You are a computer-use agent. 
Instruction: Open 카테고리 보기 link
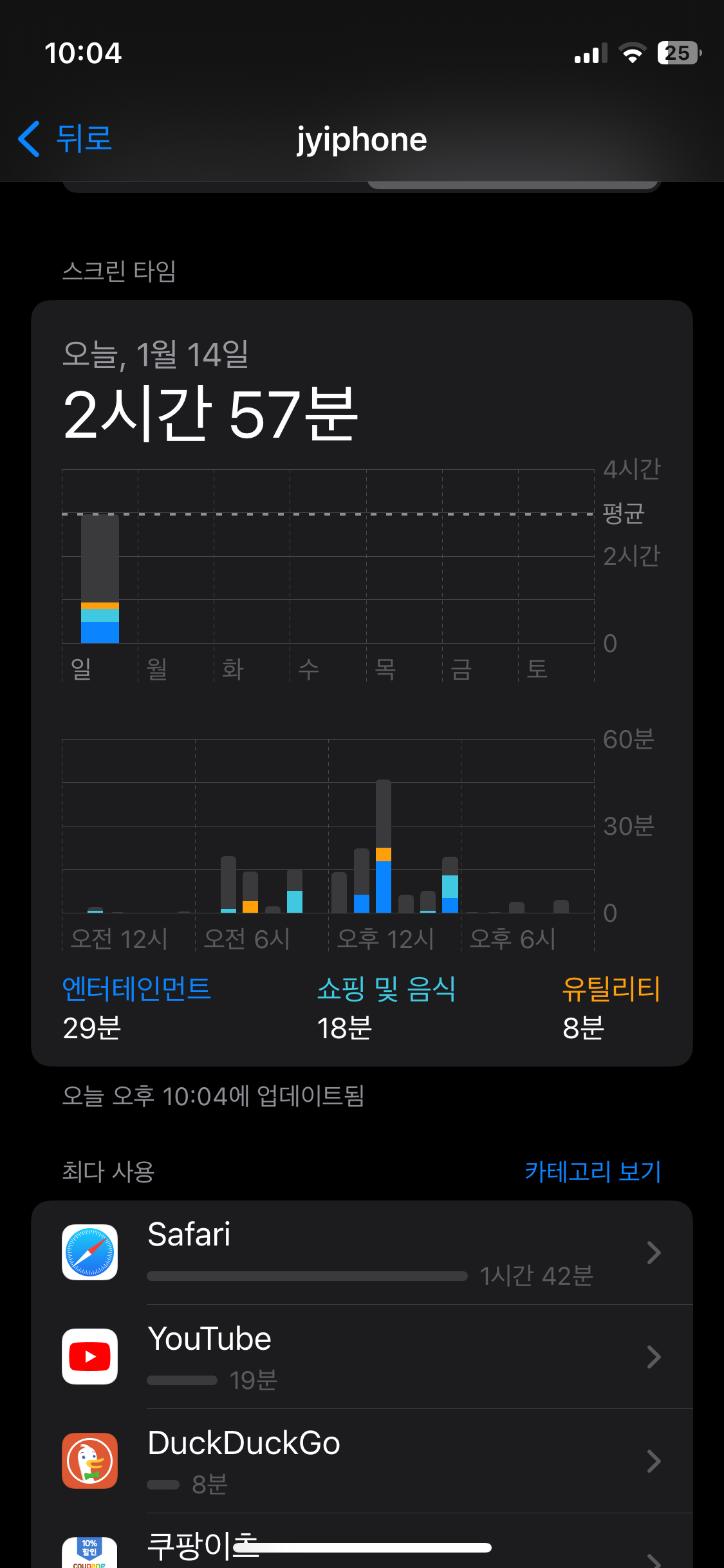593,1171
